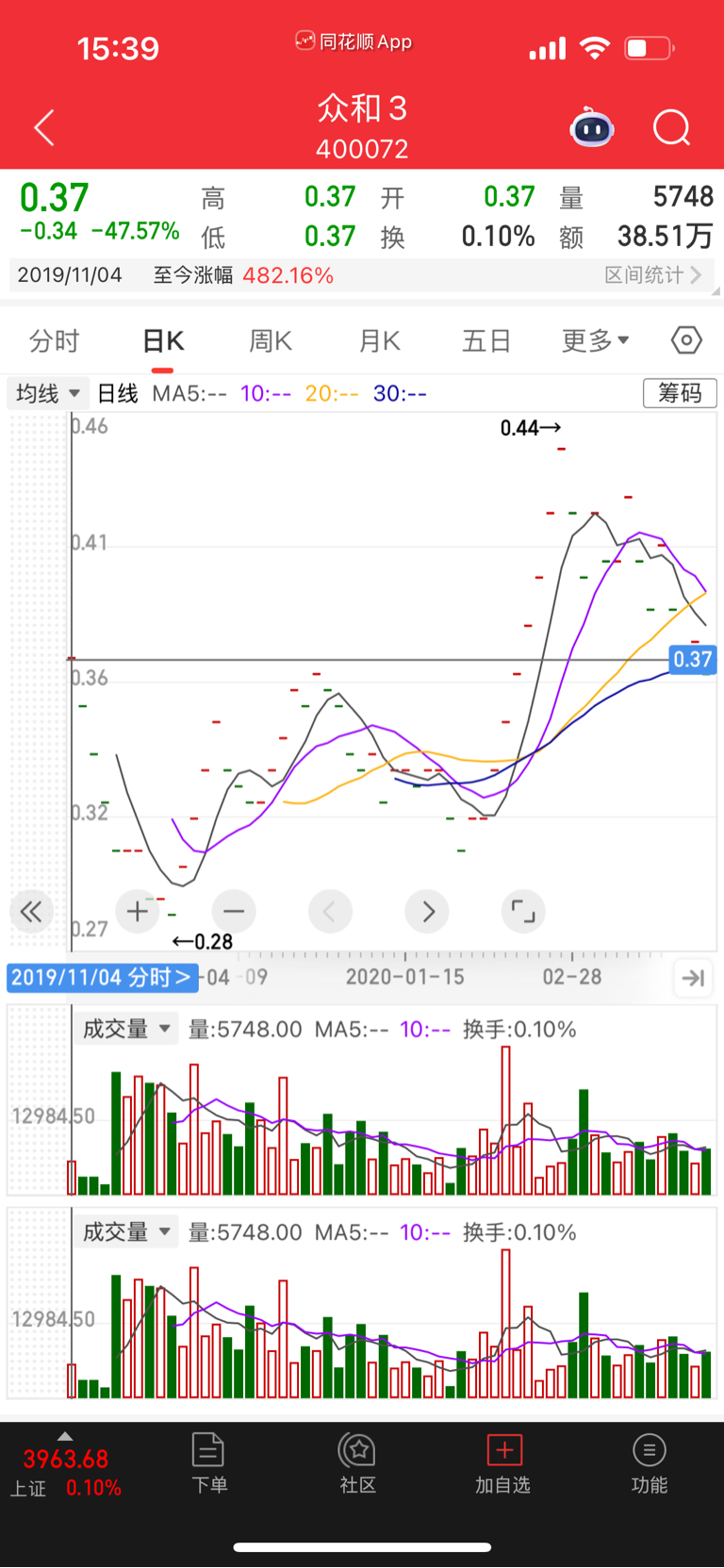Expand the 更多 chart period dropdown
Viewport: 724px width, 1568px height.
(x=595, y=341)
